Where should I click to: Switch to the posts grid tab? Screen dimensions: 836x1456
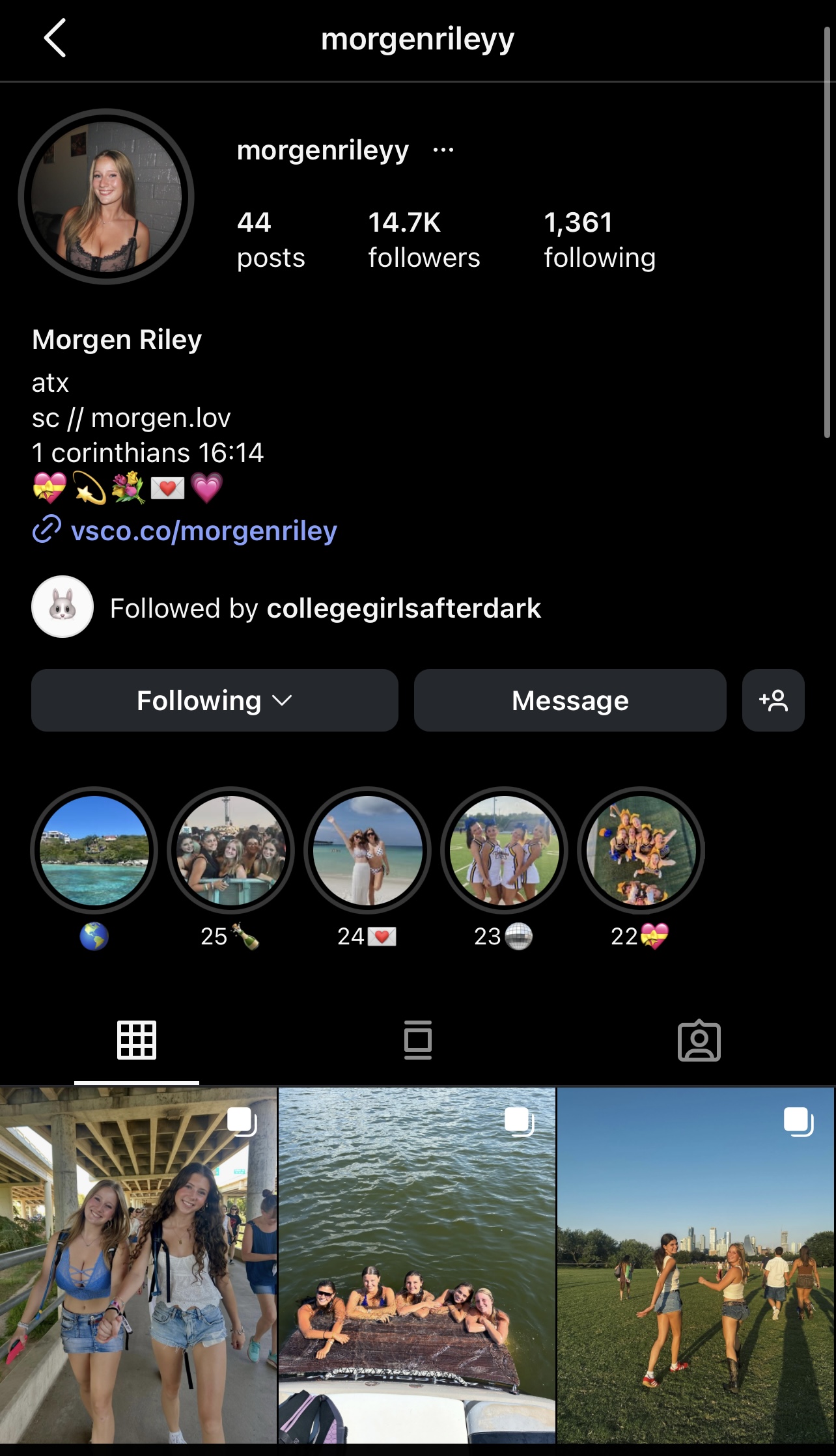click(x=137, y=1040)
